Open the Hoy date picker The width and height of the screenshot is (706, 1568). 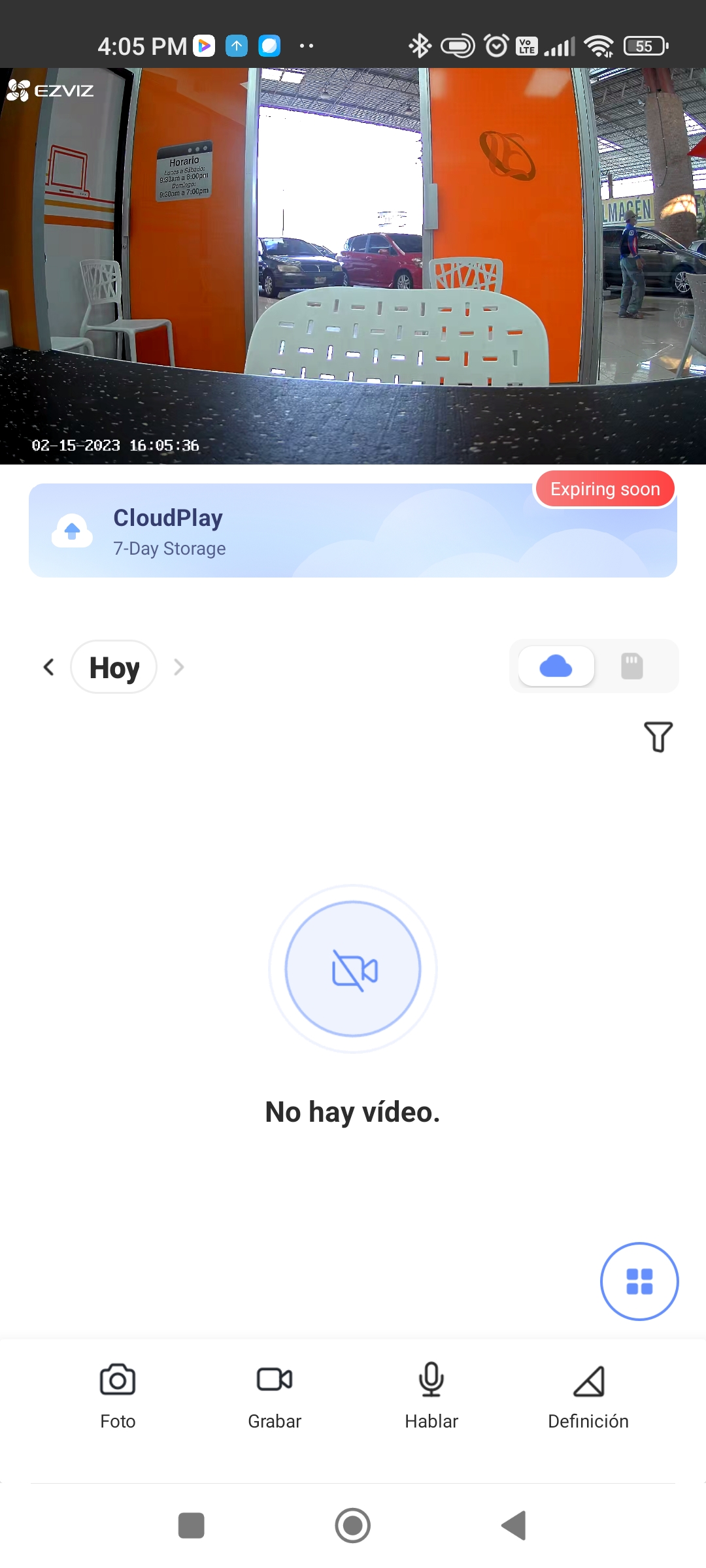click(x=114, y=667)
